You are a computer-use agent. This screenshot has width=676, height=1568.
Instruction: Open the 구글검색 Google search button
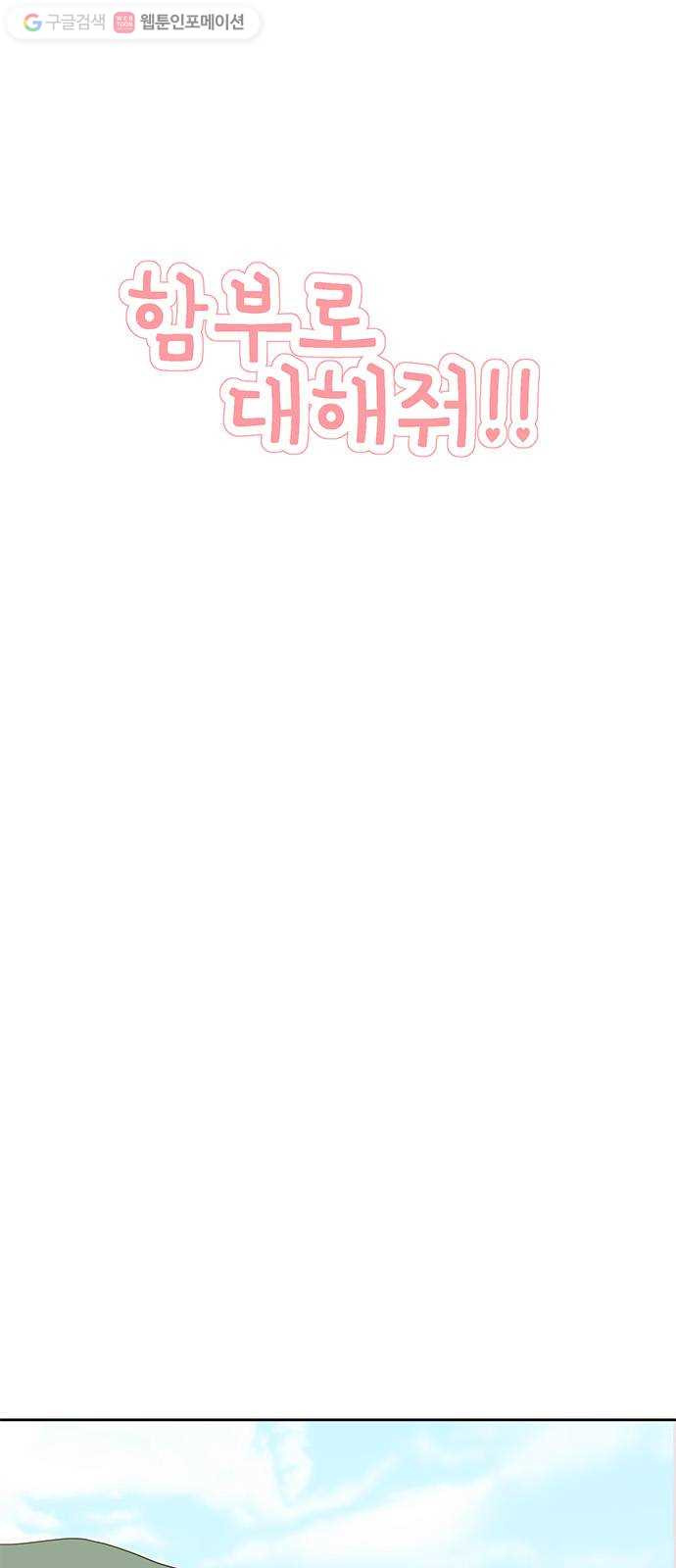[64, 23]
